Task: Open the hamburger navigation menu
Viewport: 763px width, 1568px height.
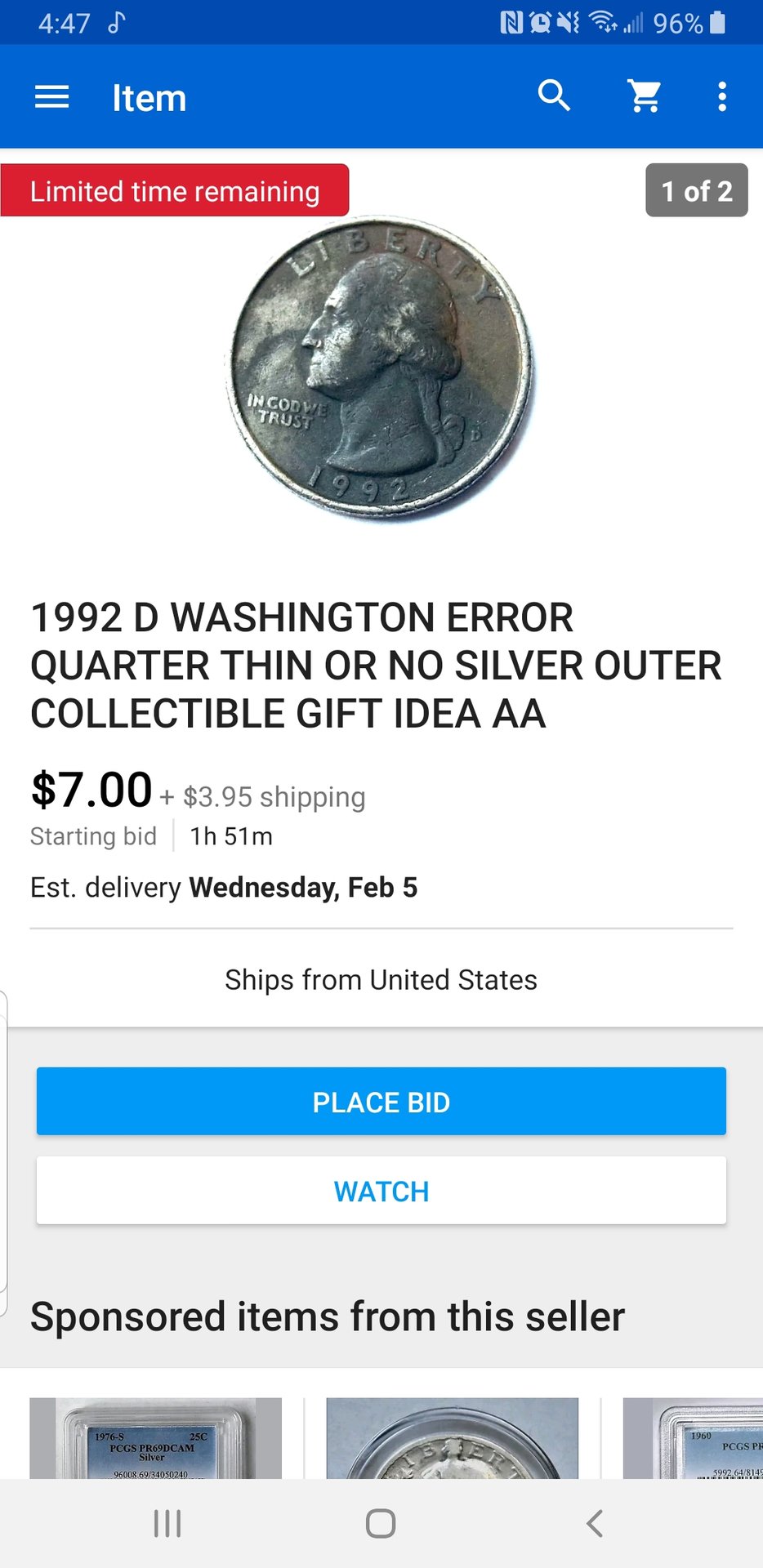Action: click(51, 97)
